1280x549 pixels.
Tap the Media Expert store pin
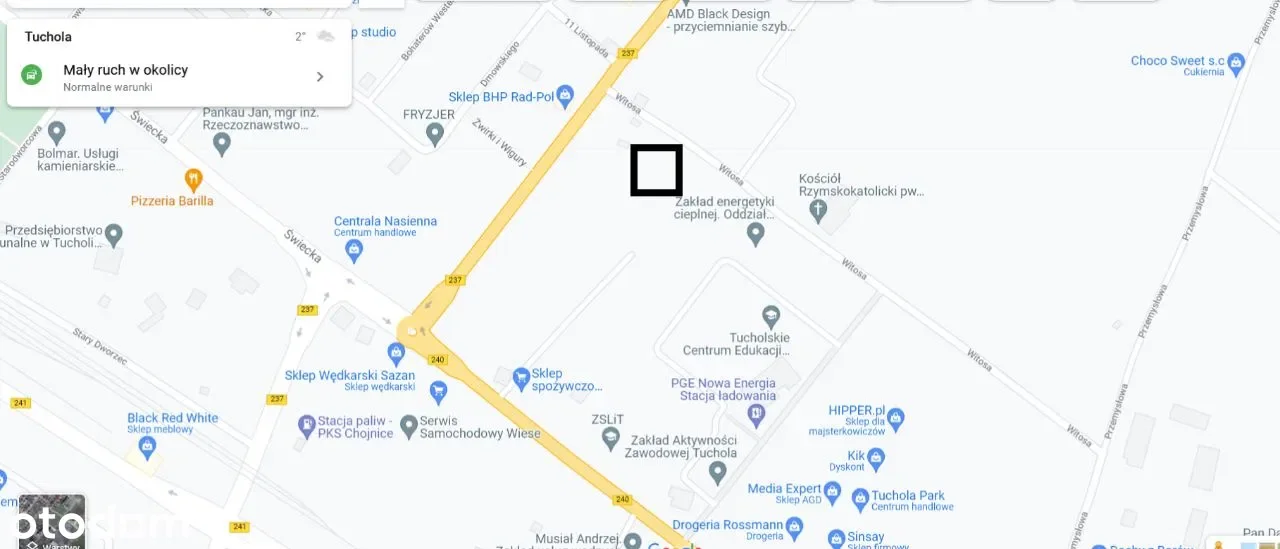859,495
